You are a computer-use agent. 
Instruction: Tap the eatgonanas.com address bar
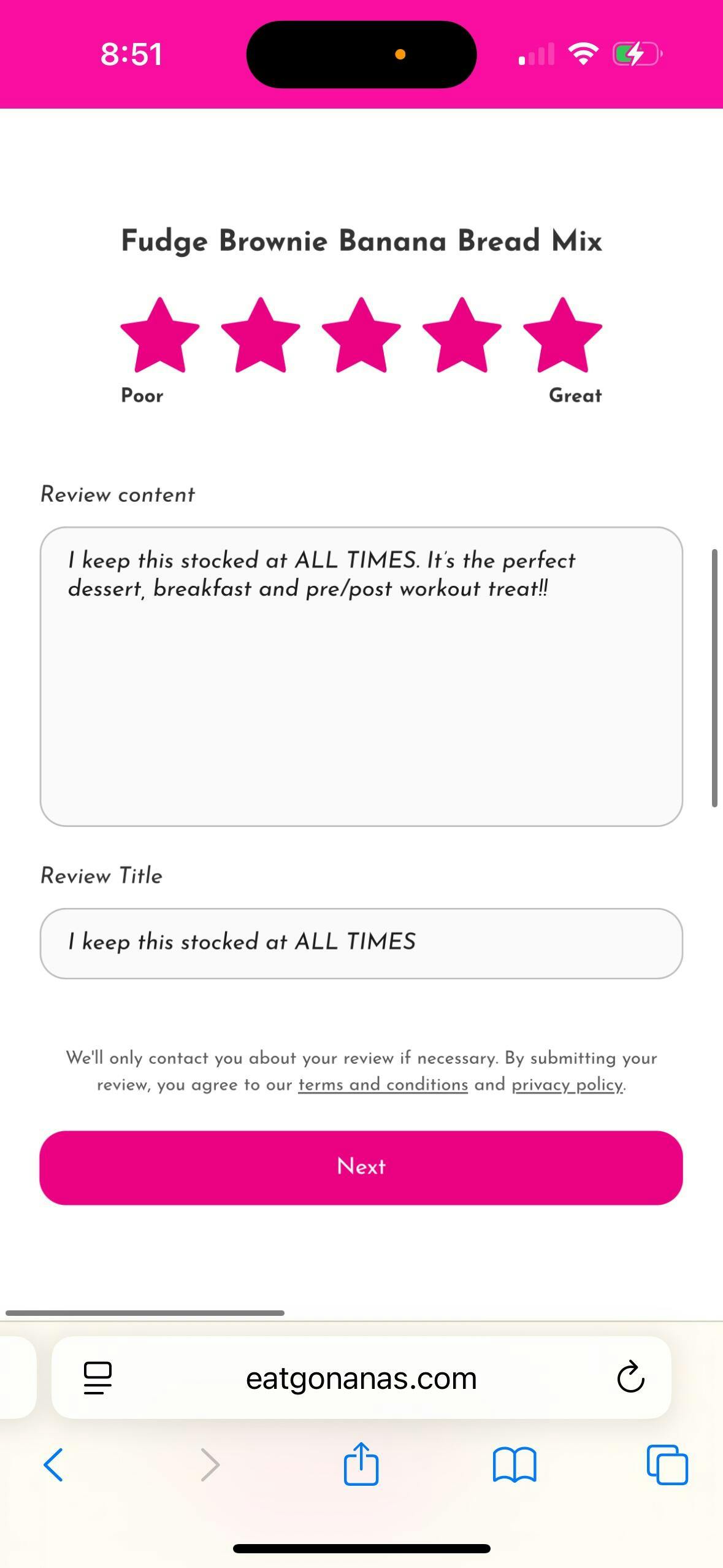coord(361,1378)
